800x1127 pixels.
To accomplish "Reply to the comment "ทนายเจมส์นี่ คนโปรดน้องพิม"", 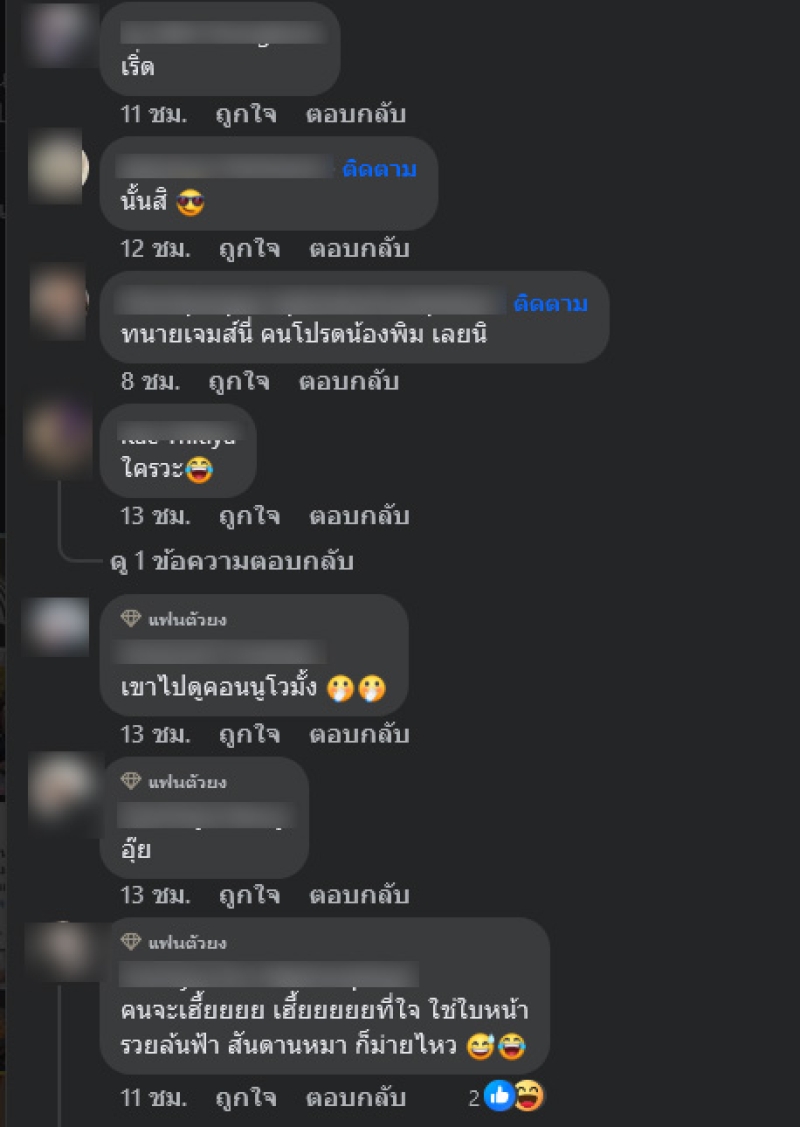I will point(349,381).
